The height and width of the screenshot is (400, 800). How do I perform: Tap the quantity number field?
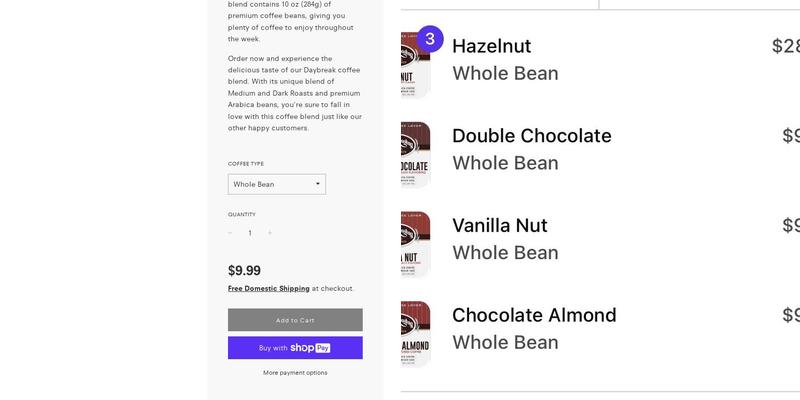[x=249, y=233]
